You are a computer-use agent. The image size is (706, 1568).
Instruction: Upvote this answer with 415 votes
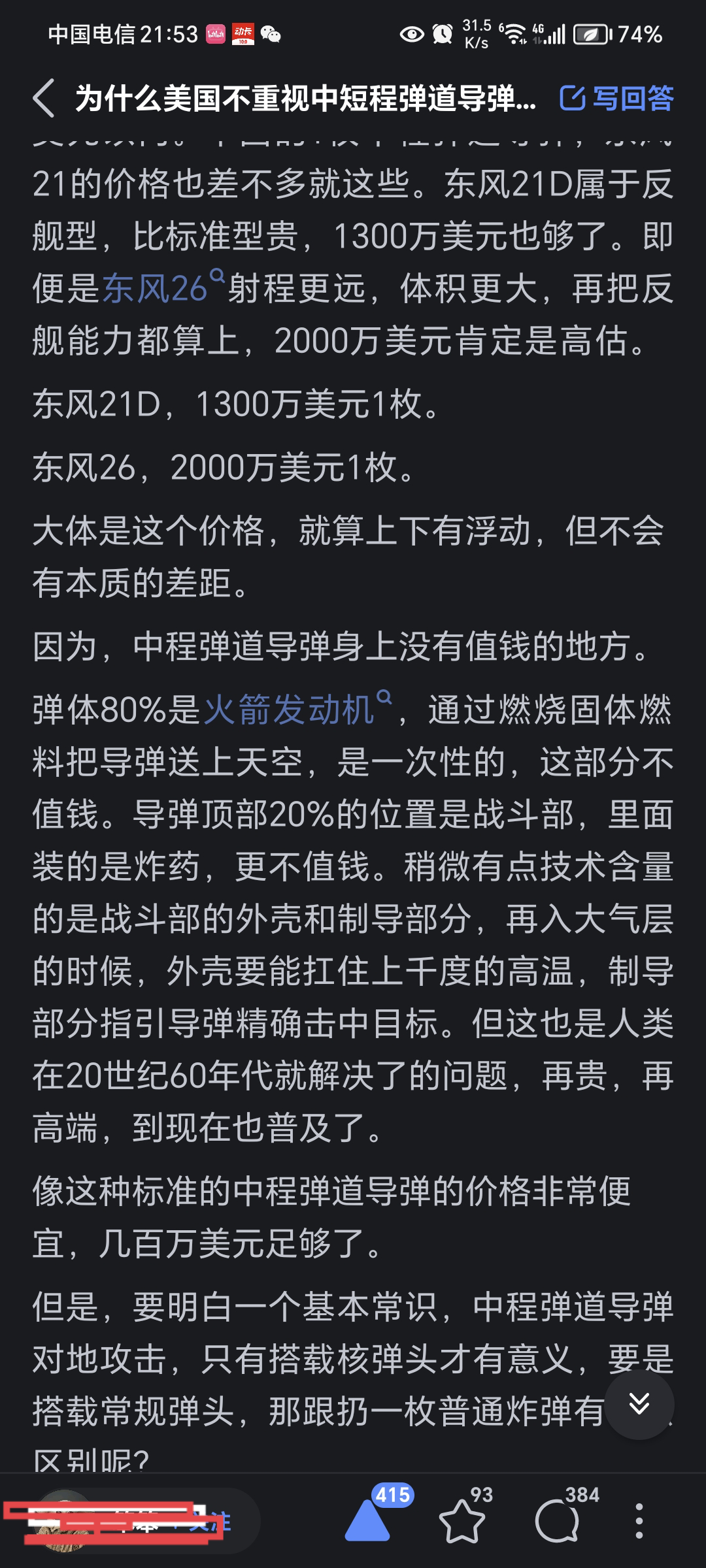[368, 1520]
